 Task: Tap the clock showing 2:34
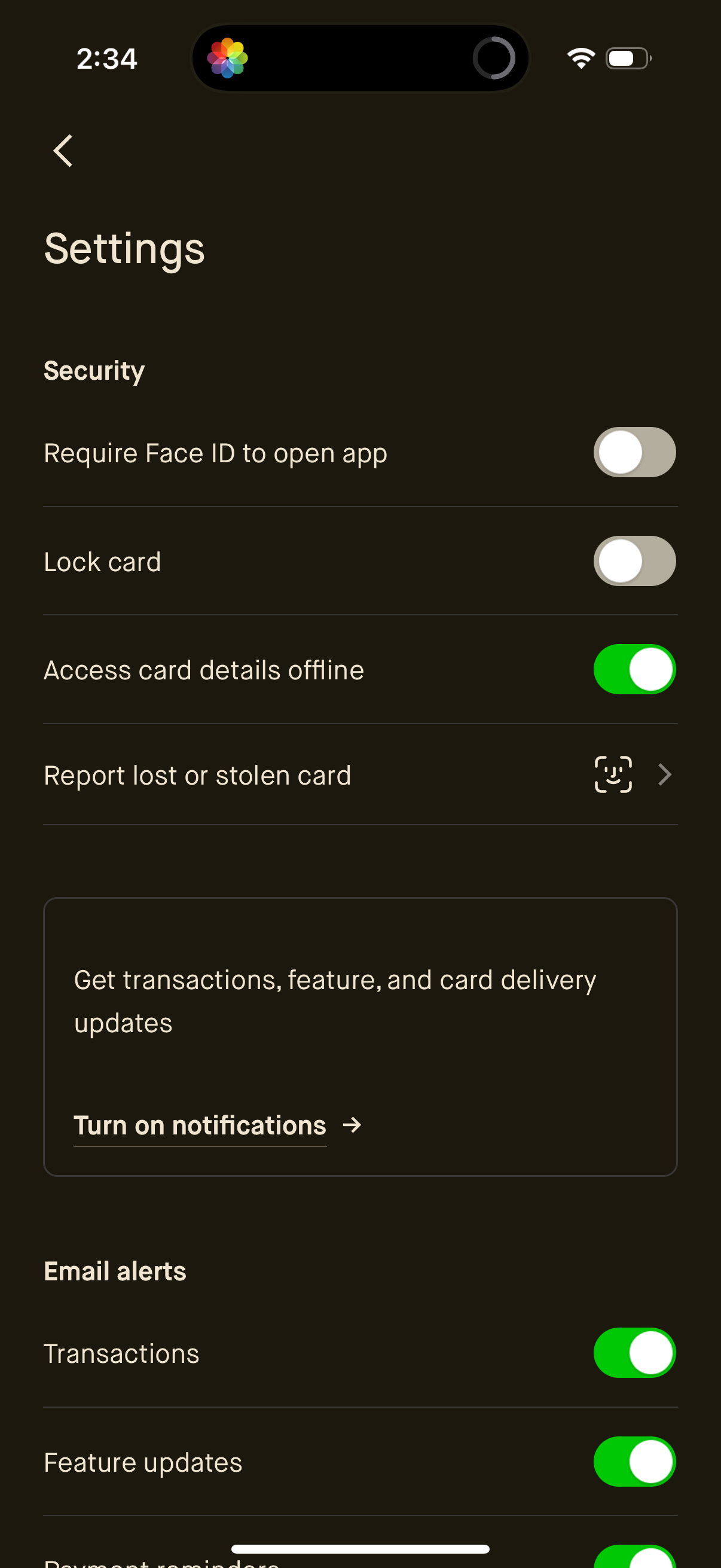[107, 58]
